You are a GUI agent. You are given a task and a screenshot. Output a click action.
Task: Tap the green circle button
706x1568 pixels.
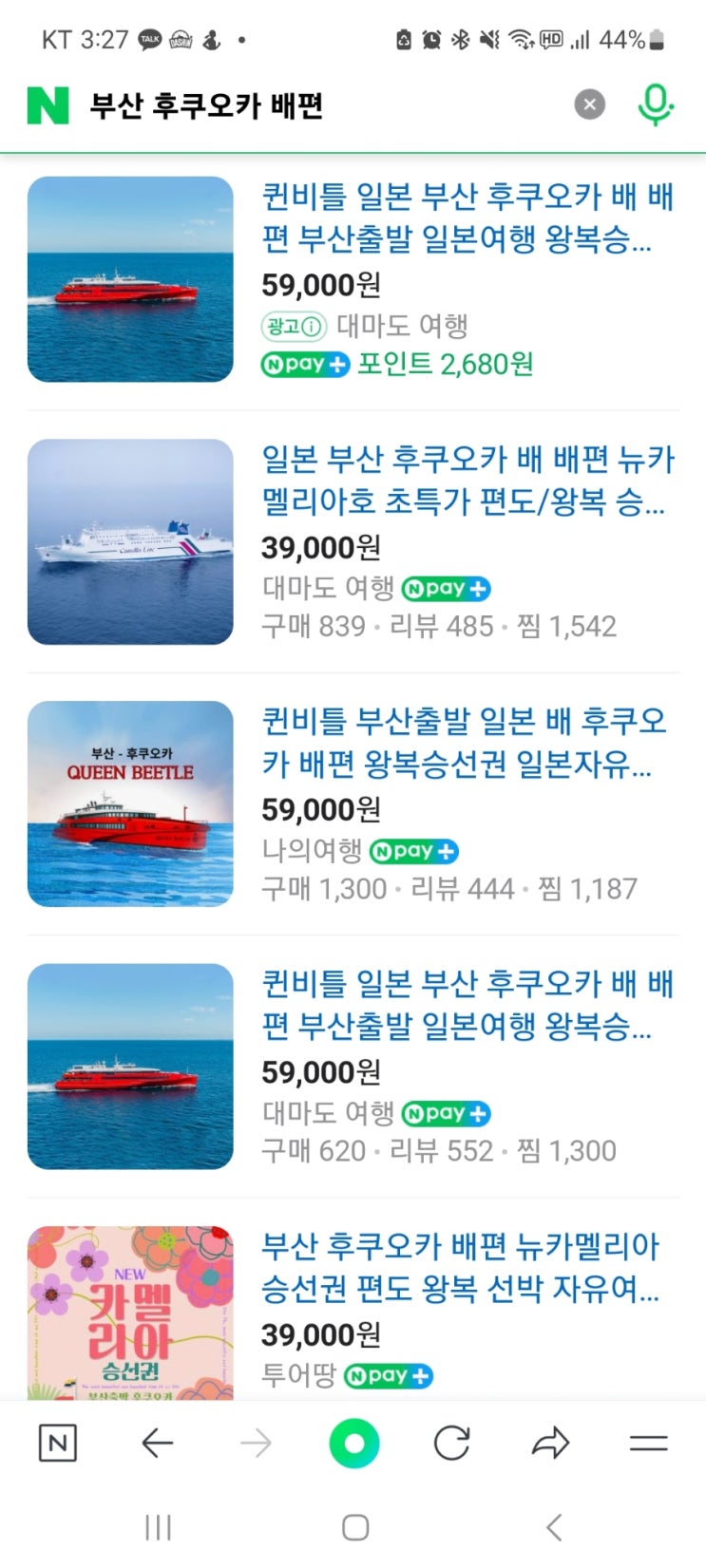click(x=353, y=1444)
